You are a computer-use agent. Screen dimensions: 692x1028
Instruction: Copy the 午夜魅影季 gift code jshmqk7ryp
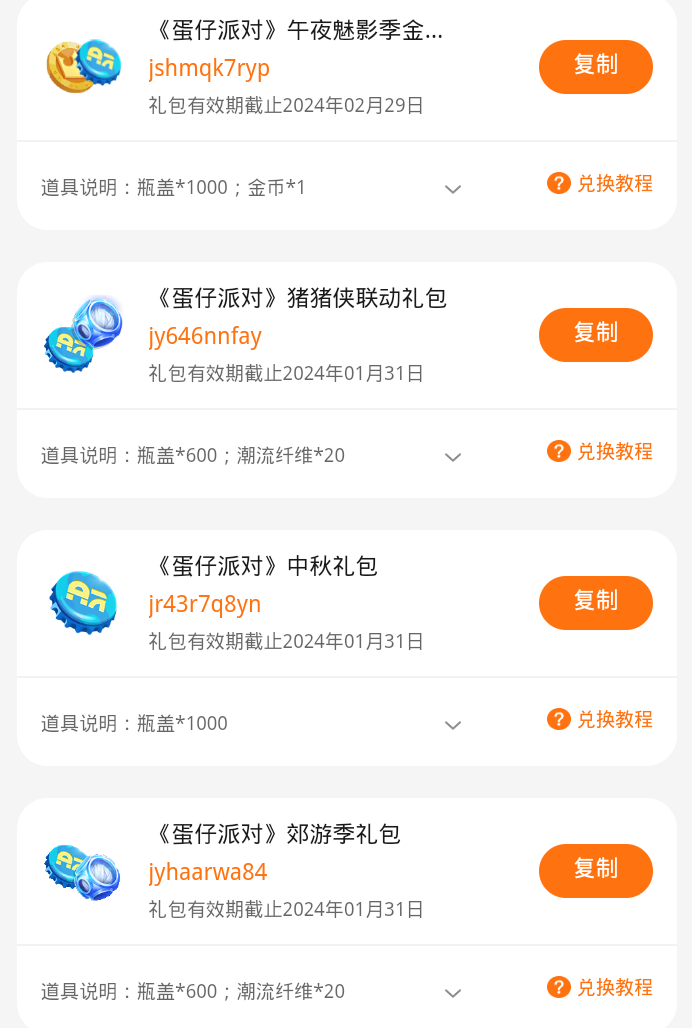click(x=595, y=66)
